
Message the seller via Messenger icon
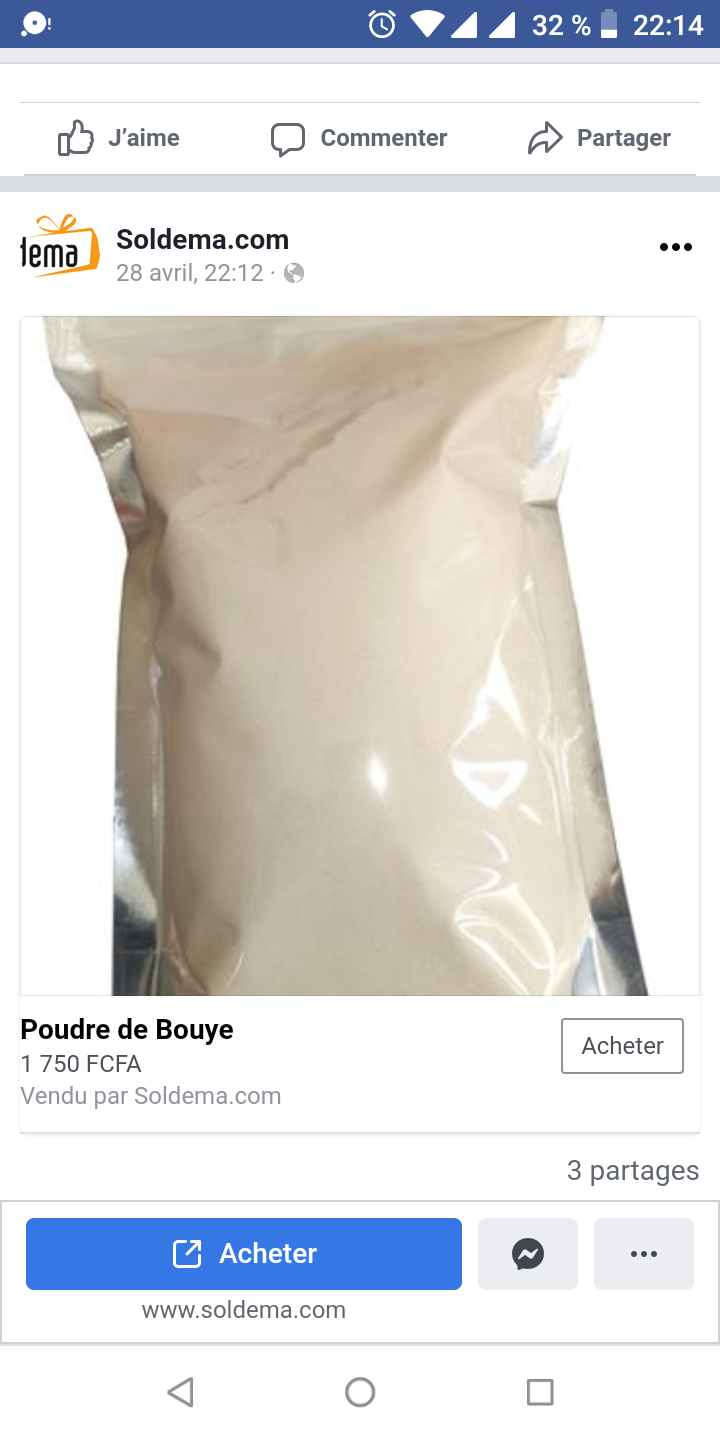[528, 1254]
